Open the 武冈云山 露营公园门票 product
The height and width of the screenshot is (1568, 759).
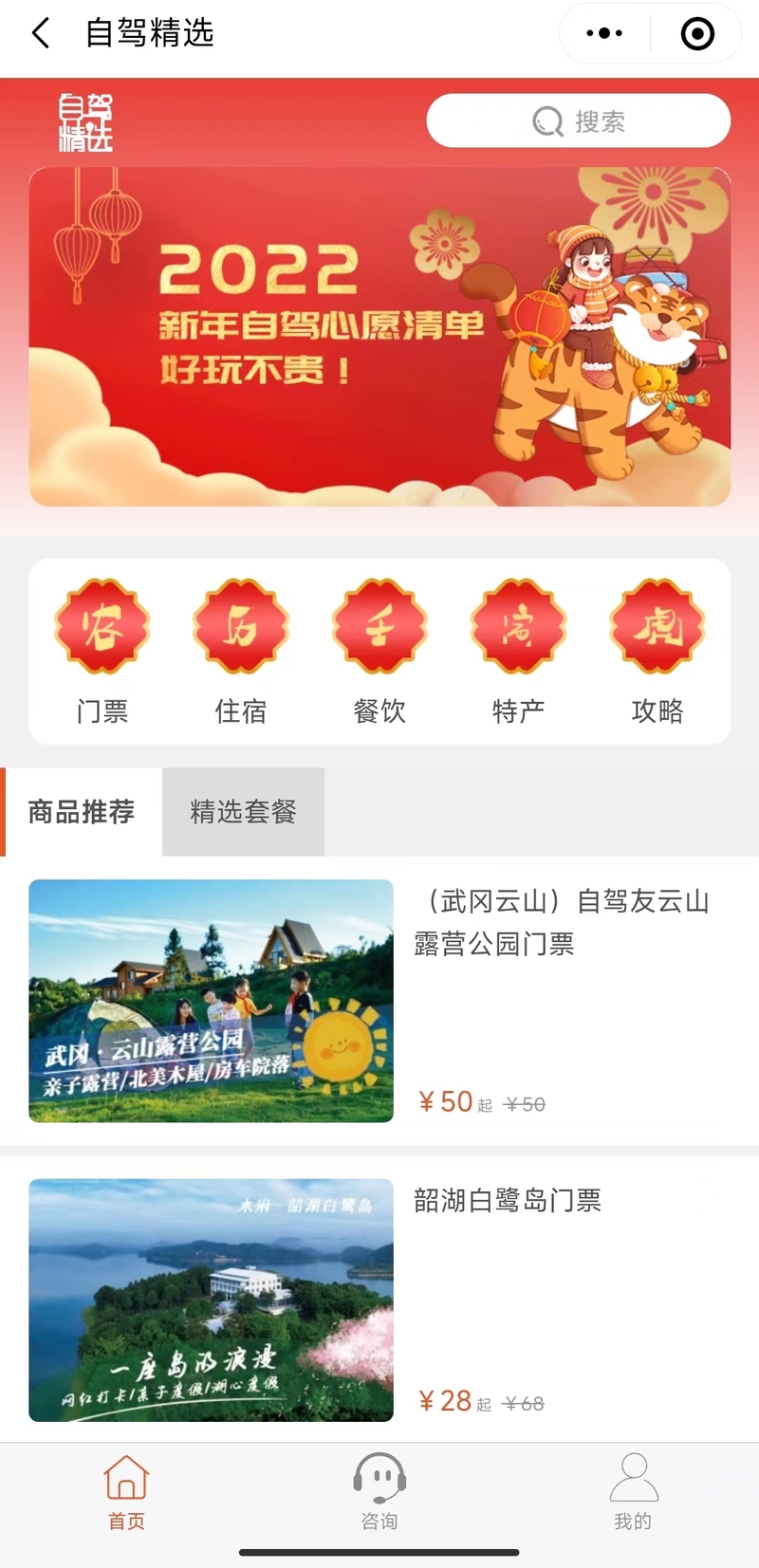pos(379,1001)
